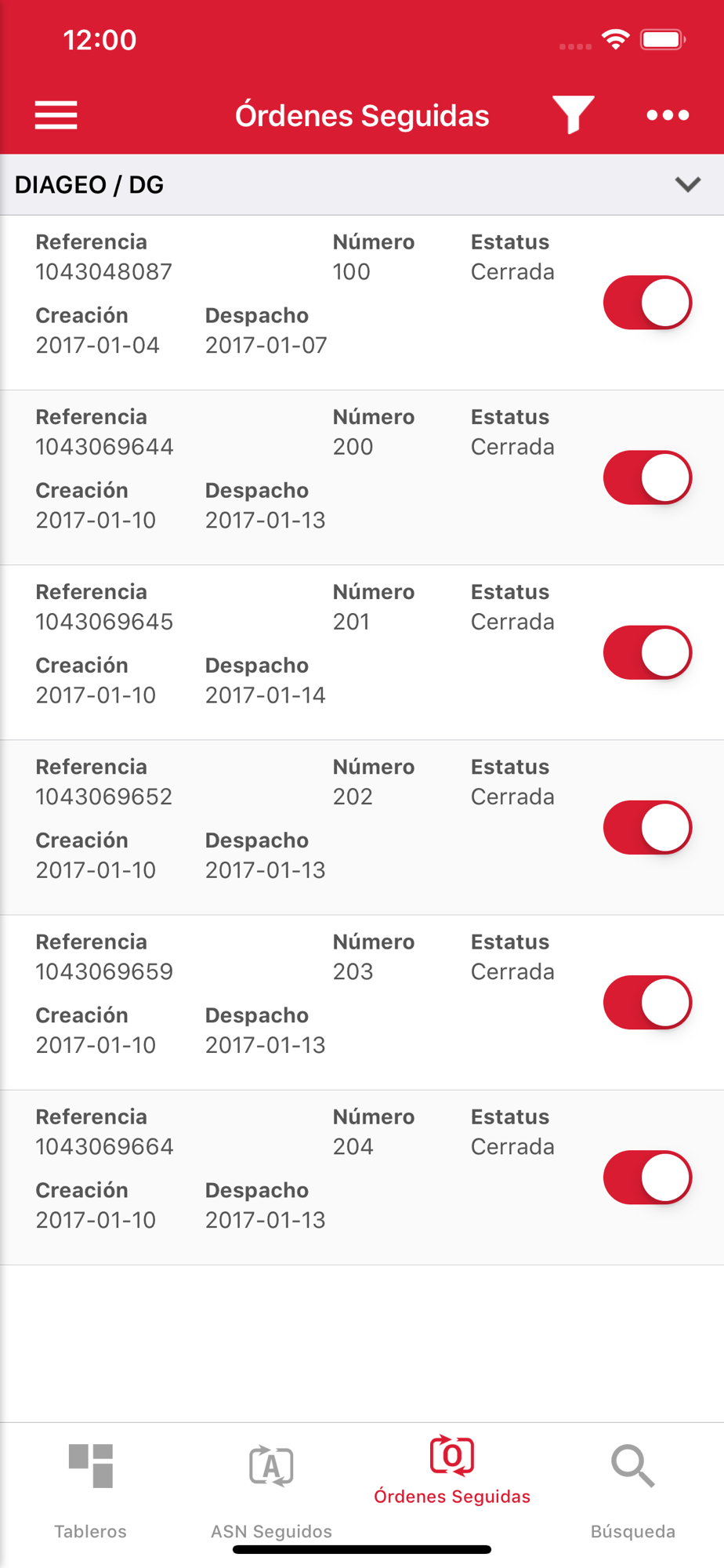724x1568 pixels.
Task: Stop following order number 203
Action: point(647,1002)
